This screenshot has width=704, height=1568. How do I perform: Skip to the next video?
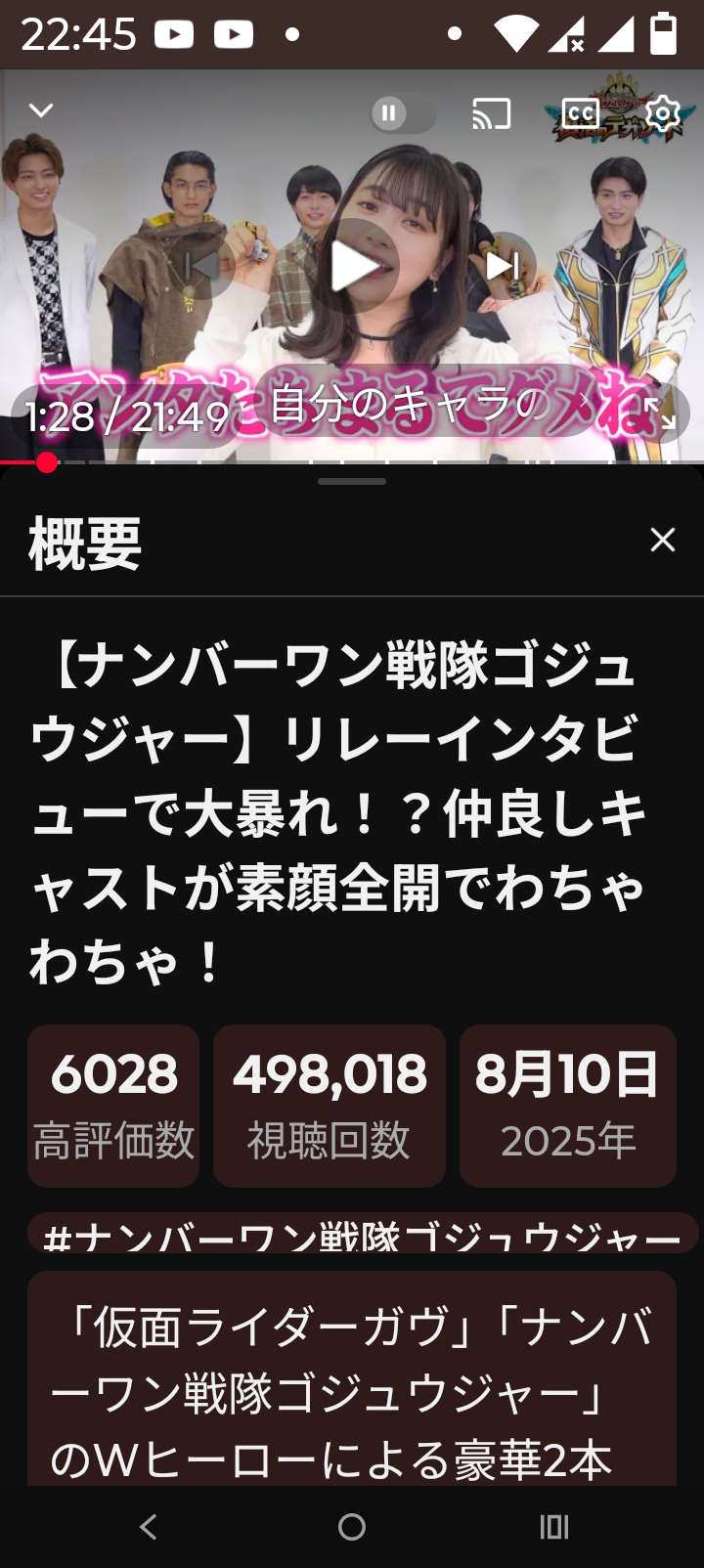click(503, 266)
